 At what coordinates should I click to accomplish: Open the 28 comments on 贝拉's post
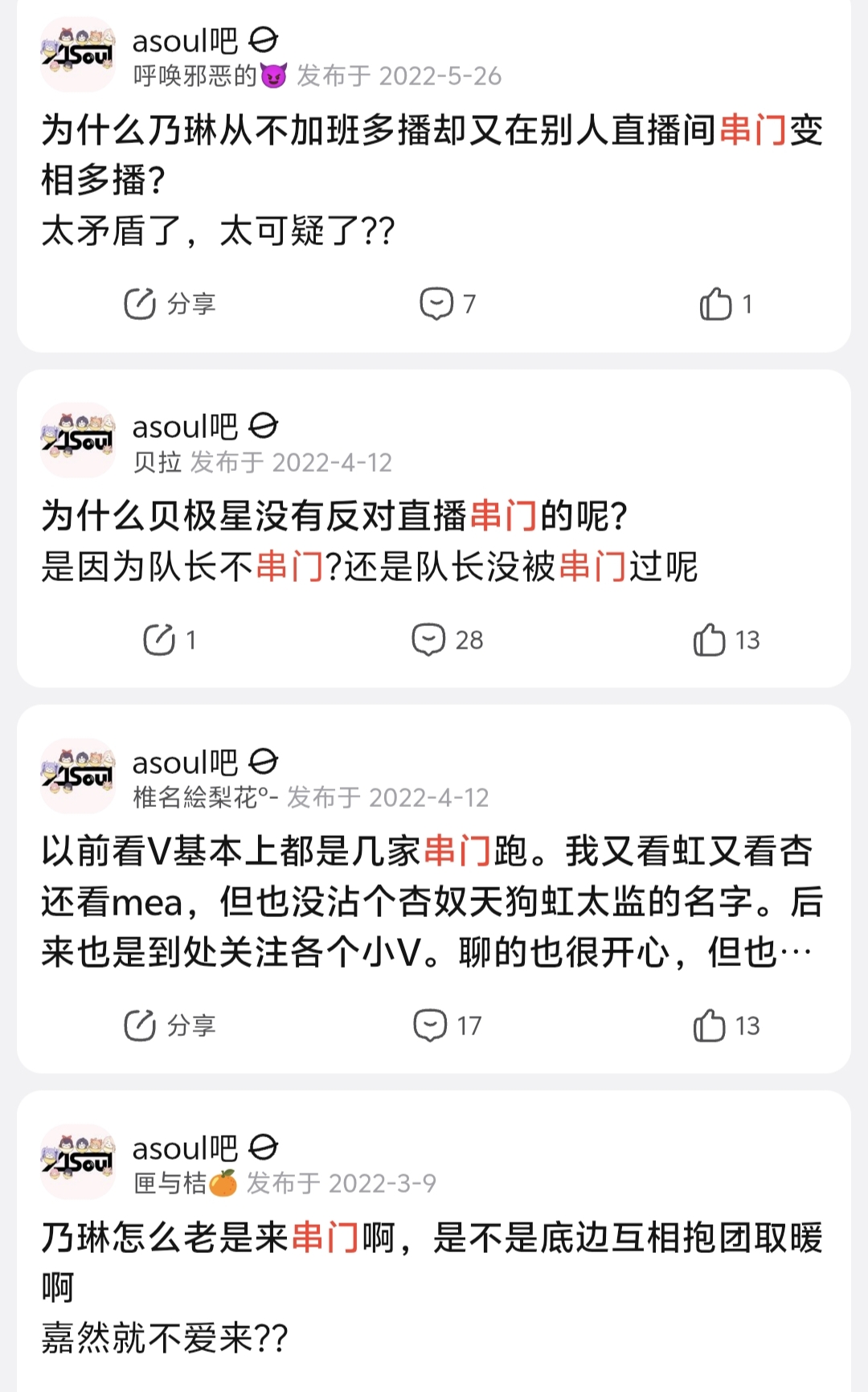point(447,641)
